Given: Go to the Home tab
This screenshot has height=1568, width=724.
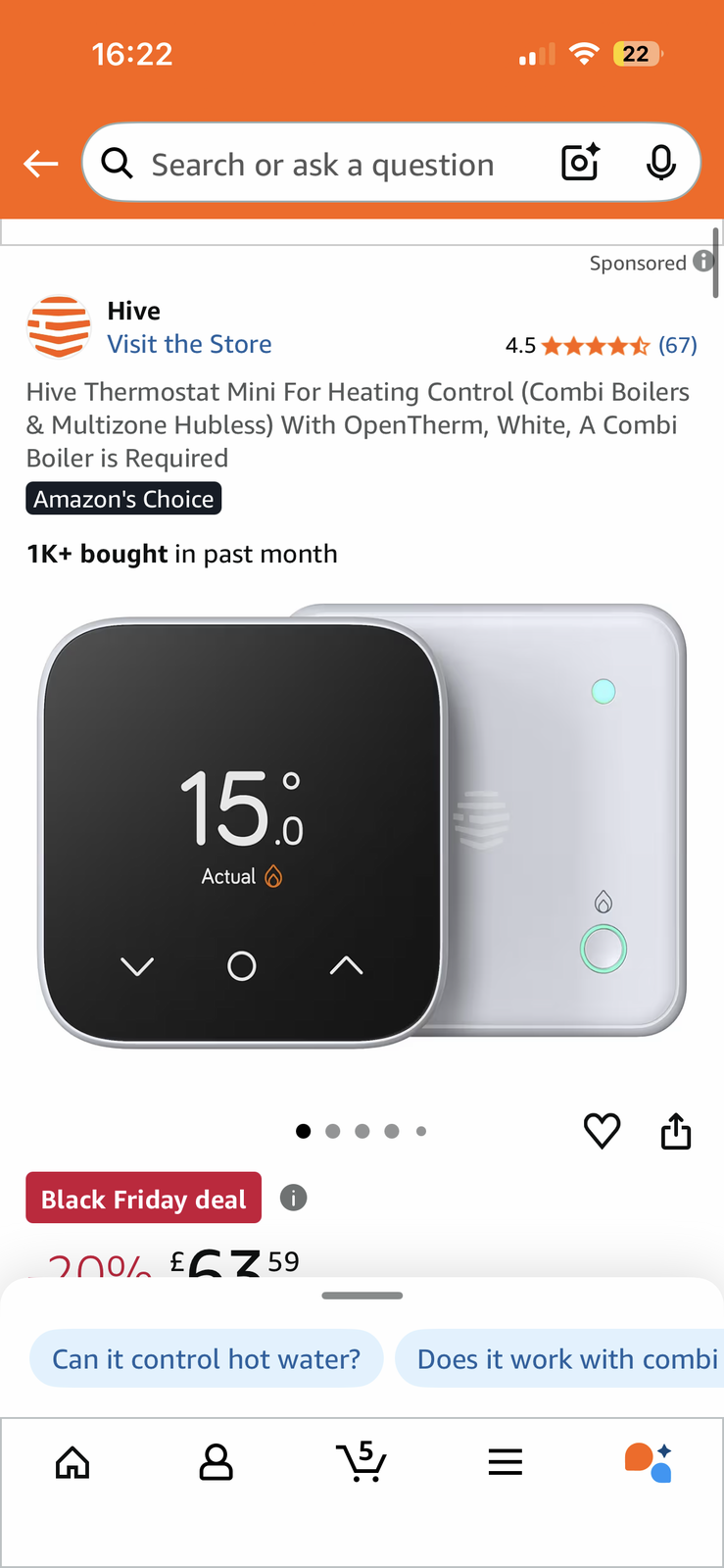Looking at the screenshot, I should (x=72, y=1463).
